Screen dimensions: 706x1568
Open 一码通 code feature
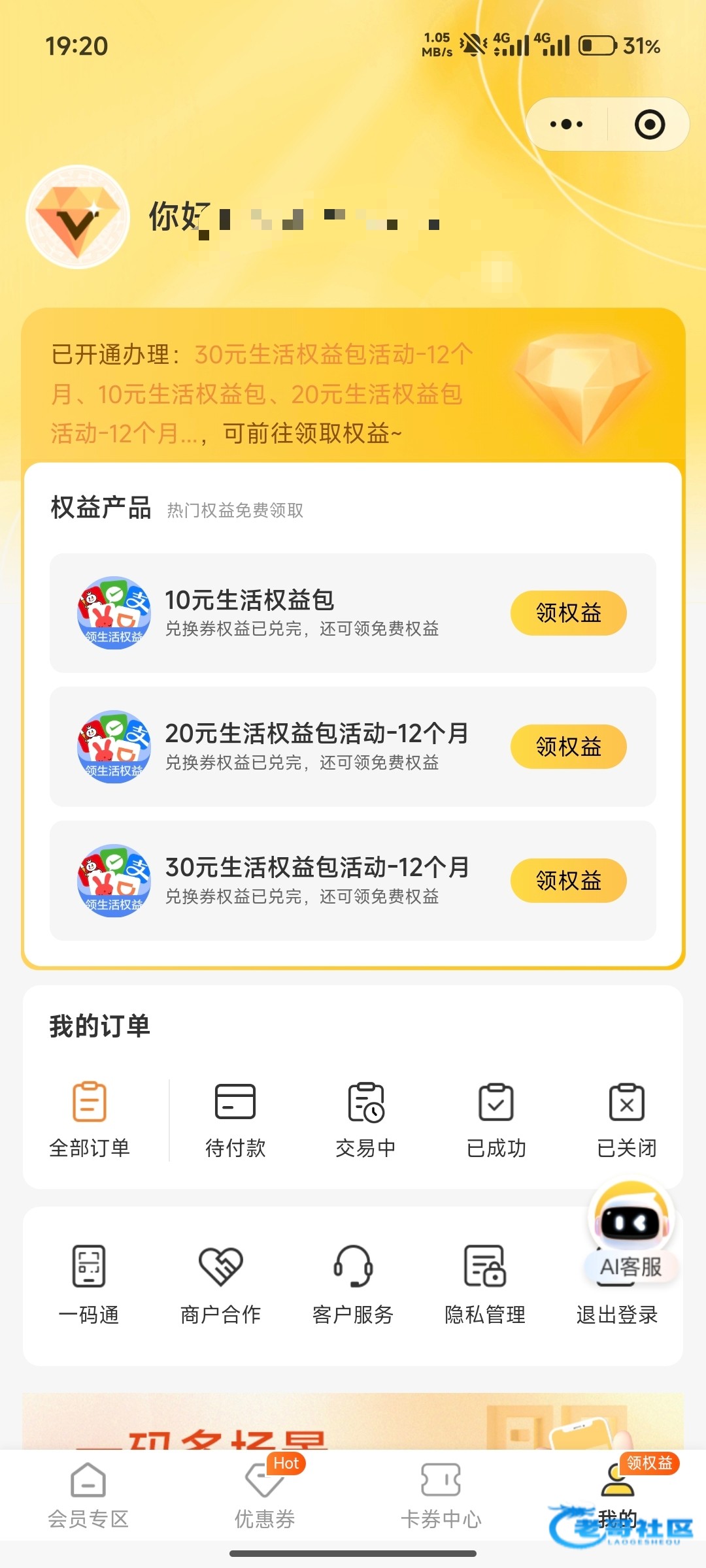pyautogui.click(x=89, y=1283)
